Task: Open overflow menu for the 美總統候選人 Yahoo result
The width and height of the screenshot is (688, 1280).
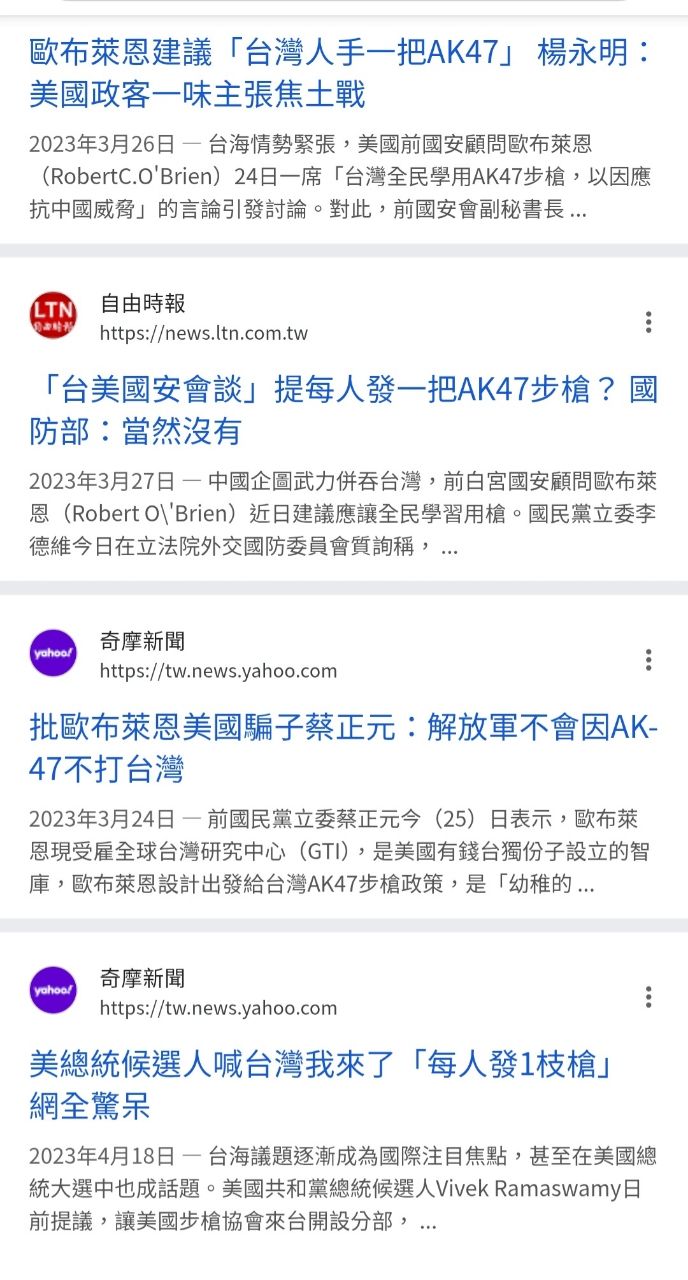Action: pos(649,997)
